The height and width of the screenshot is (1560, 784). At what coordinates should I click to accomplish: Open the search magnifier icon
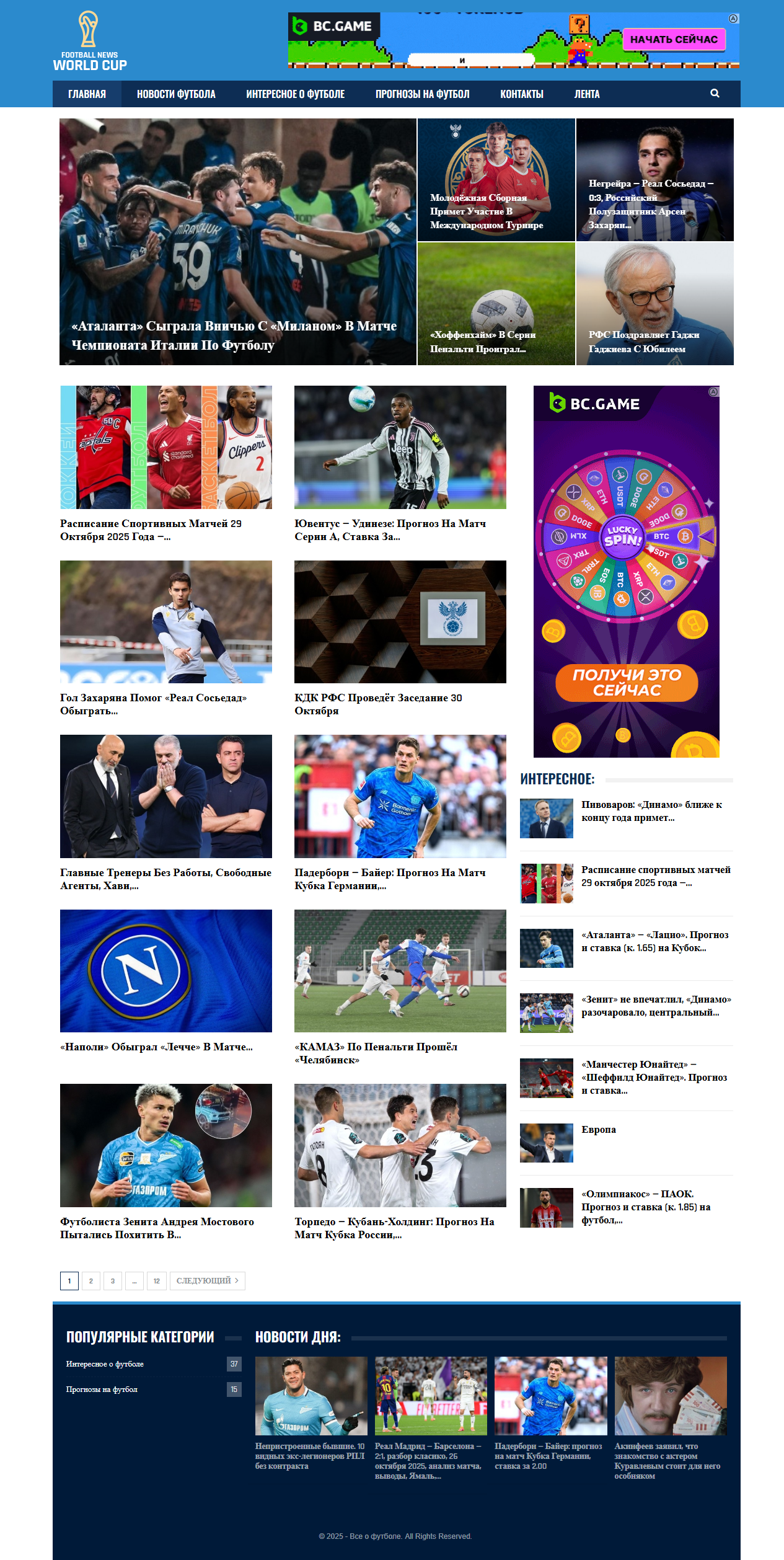715,94
